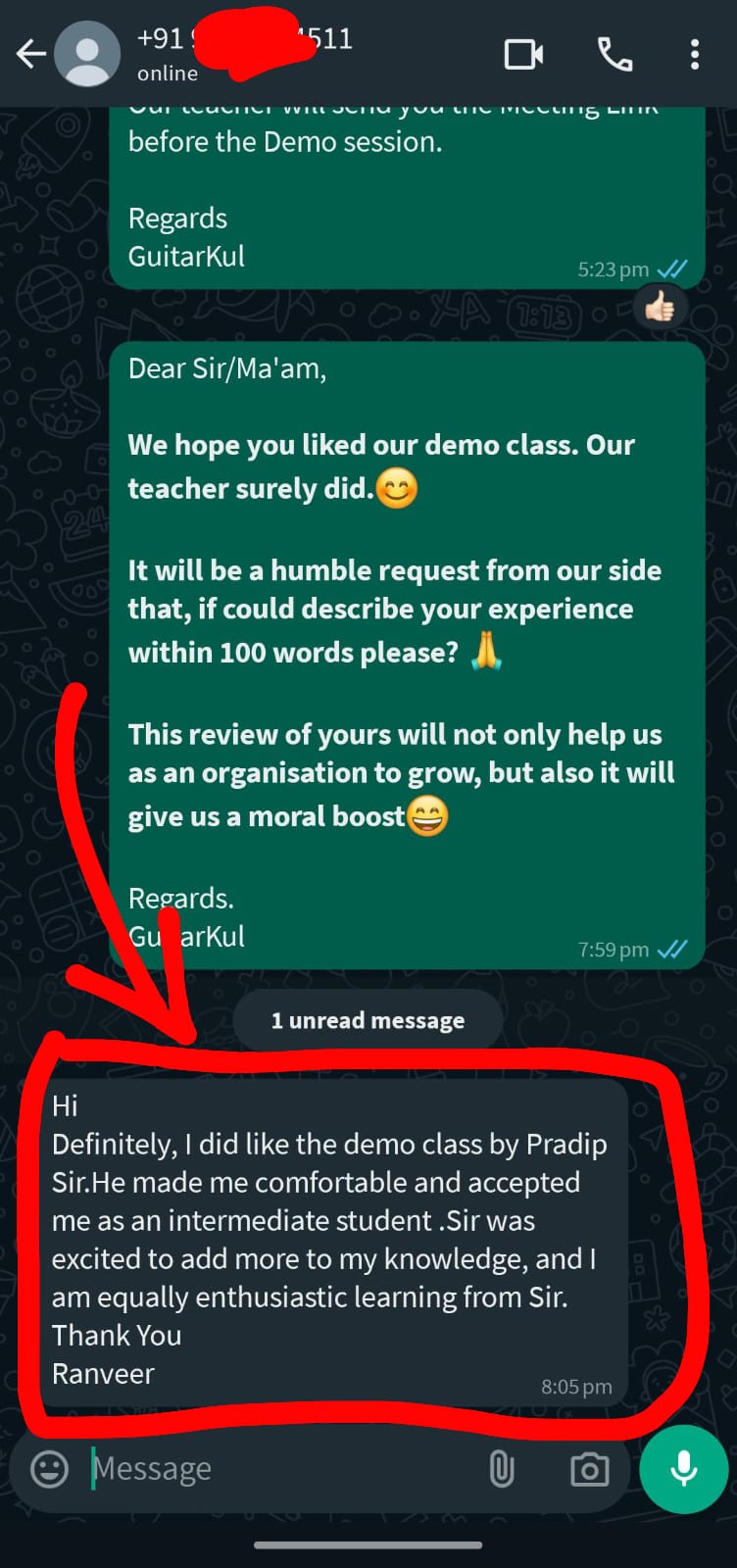This screenshot has width=737, height=1568.
Task: Open the overflow menu
Action: pyautogui.click(x=694, y=54)
